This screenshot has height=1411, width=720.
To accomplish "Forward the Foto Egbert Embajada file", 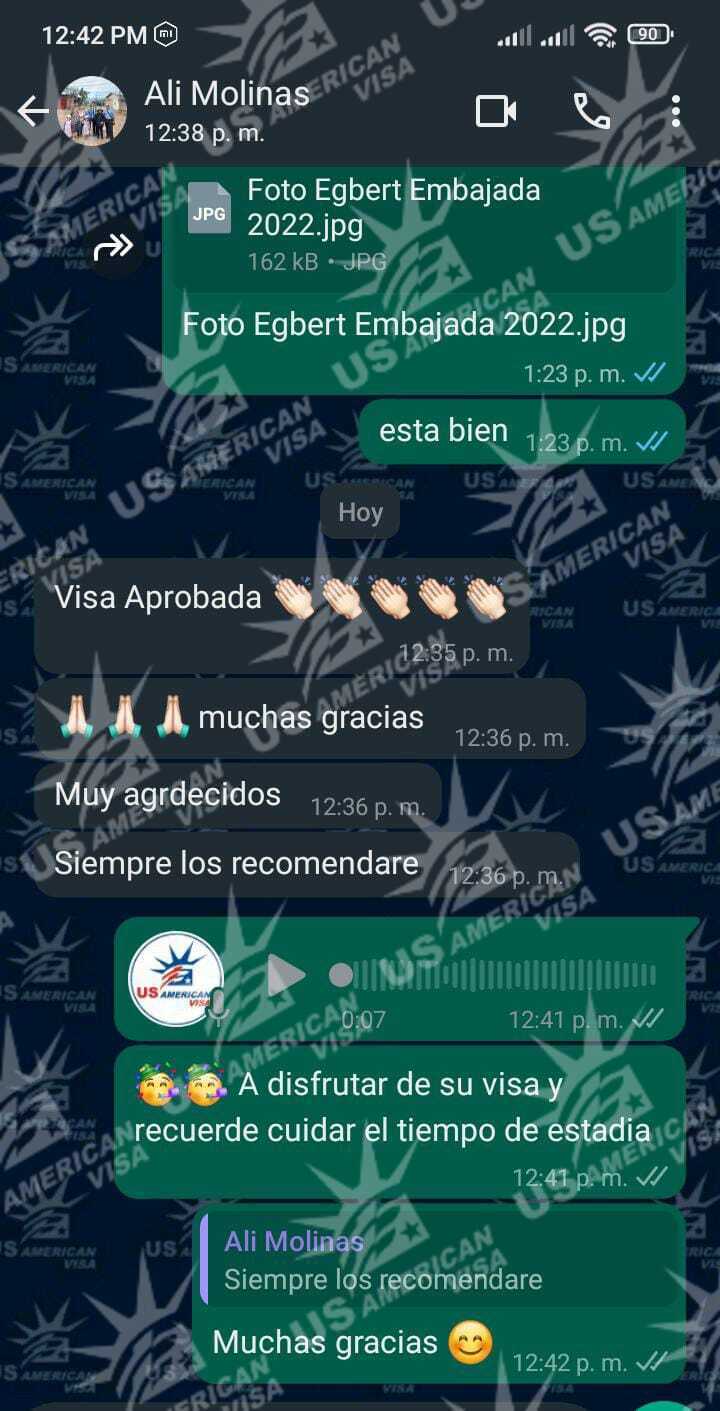I will pos(115,246).
